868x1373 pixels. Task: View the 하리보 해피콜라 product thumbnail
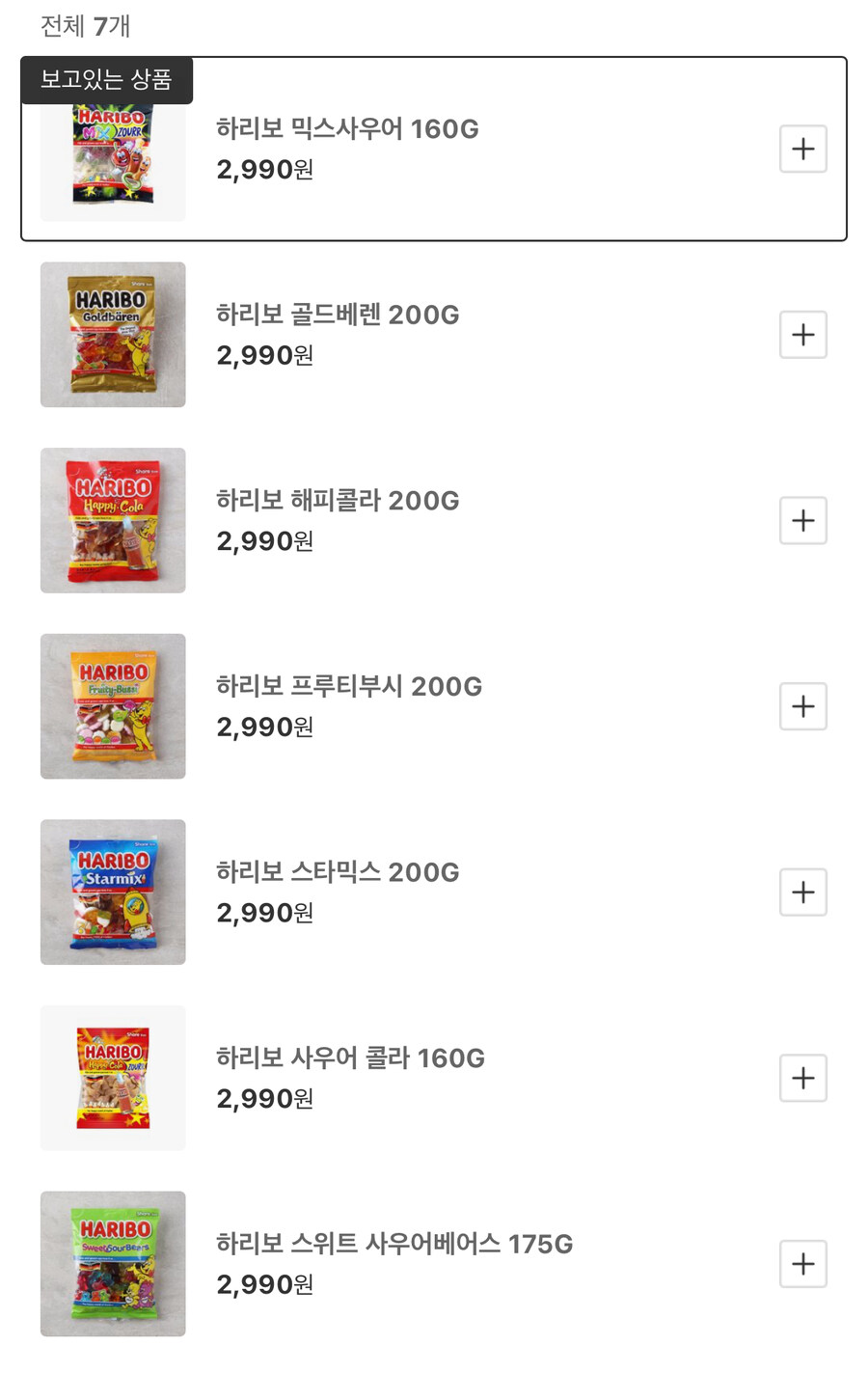112,520
